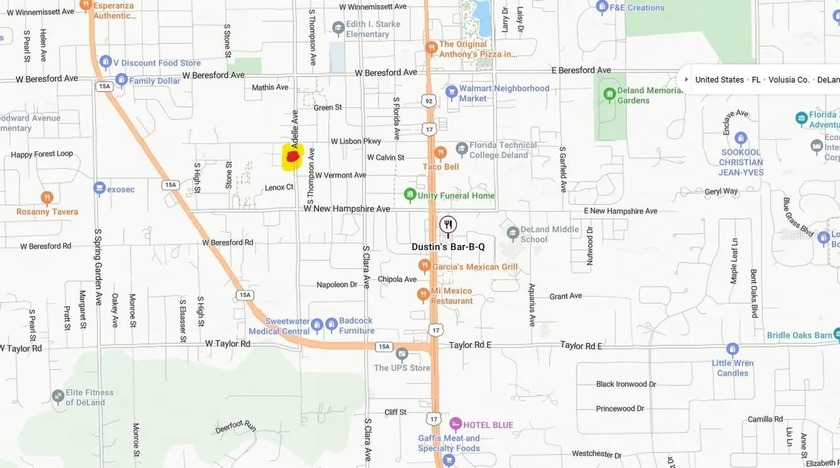Open Rosanny Tavera restaurant pin
This screenshot has width=840, height=468.
pyautogui.click(x=46, y=197)
